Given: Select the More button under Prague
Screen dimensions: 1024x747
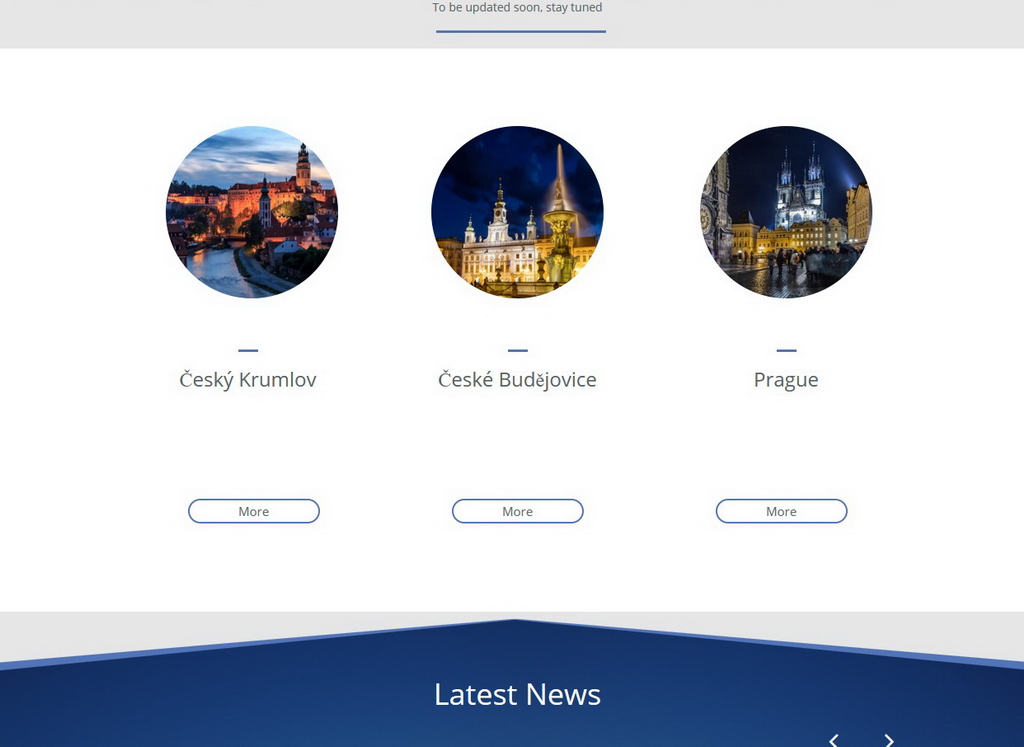Looking at the screenshot, I should [x=781, y=511].
